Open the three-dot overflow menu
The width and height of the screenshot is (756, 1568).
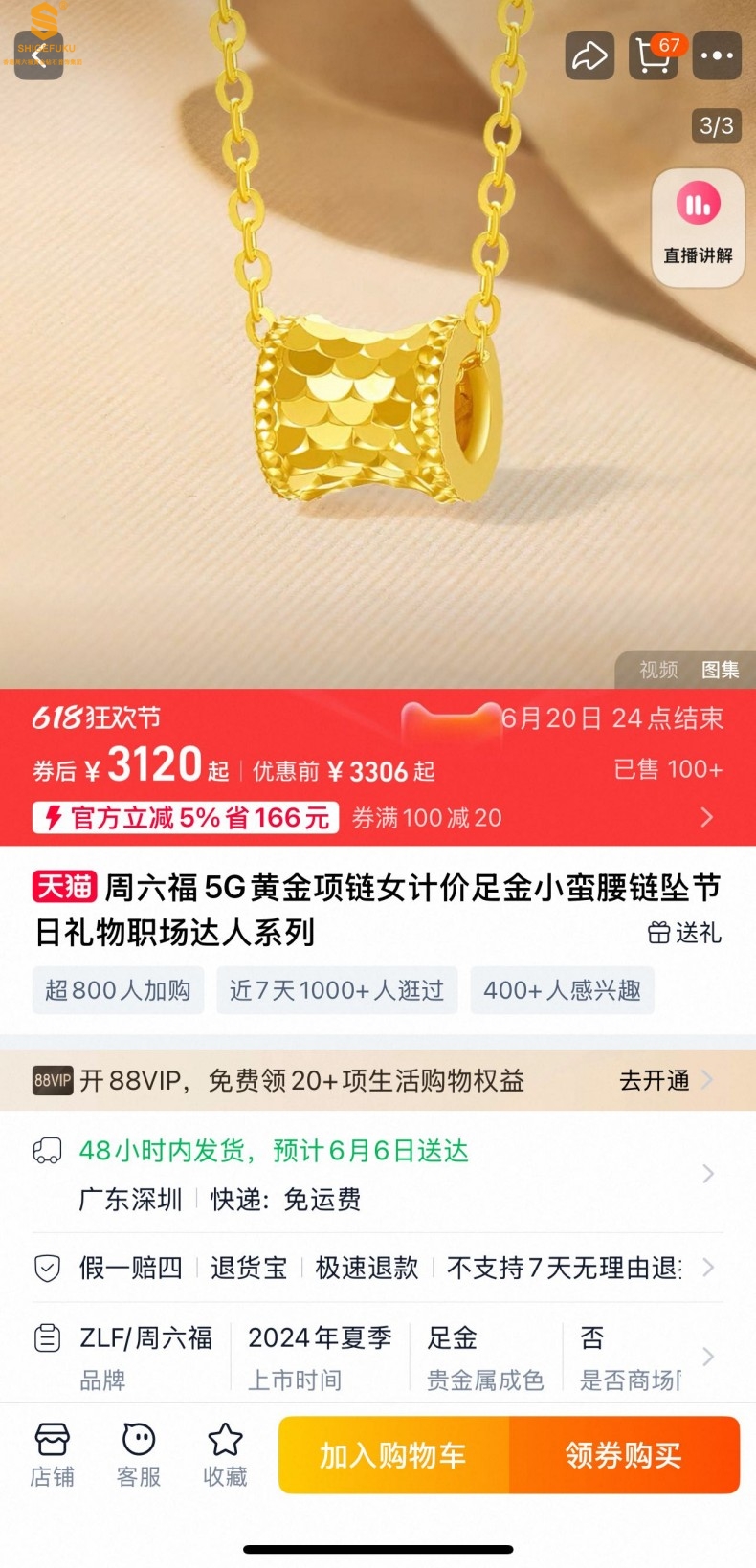(x=717, y=55)
